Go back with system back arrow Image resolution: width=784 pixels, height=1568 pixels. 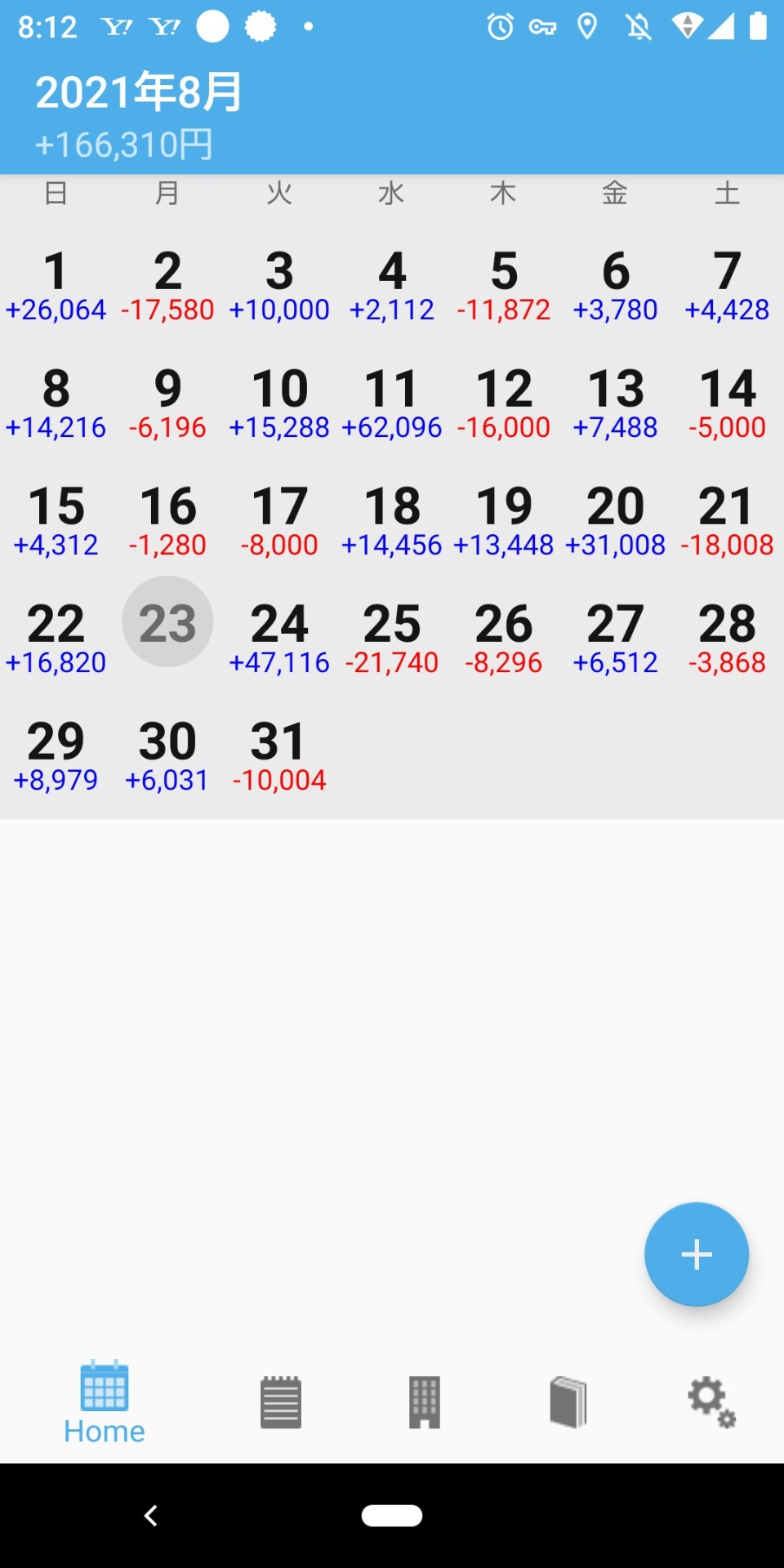point(150,1516)
